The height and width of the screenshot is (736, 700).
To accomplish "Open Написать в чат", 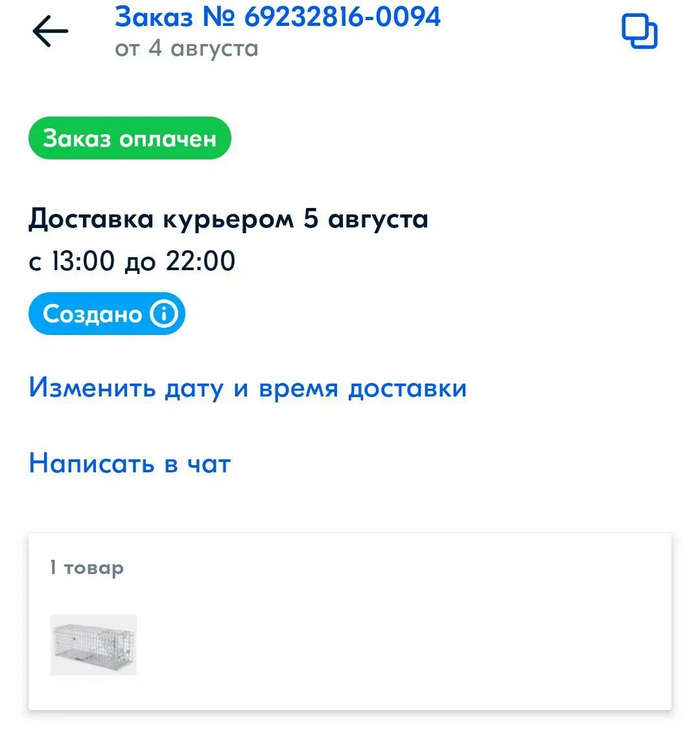I will pyautogui.click(x=129, y=464).
